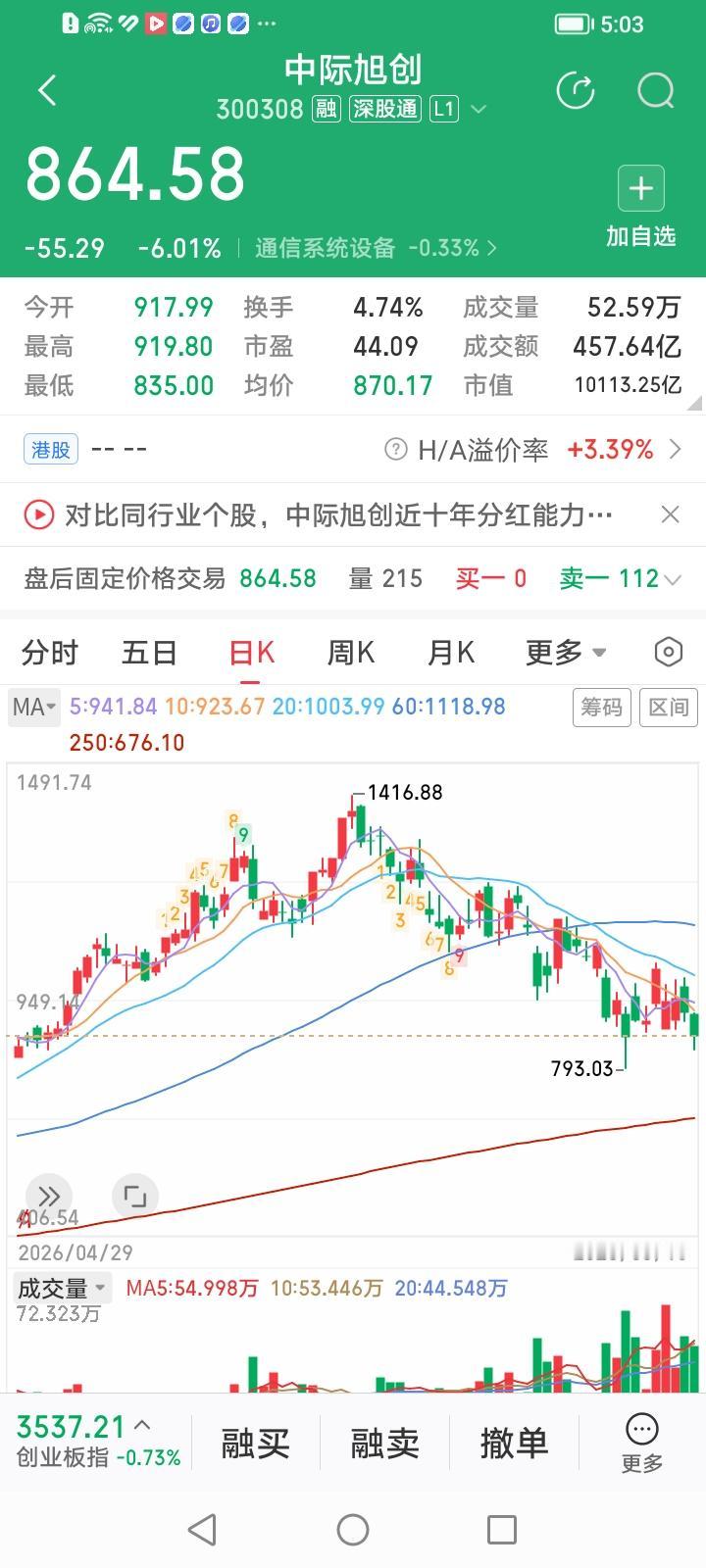
Task: Switch to the 五日 chart tab
Action: coord(149,653)
